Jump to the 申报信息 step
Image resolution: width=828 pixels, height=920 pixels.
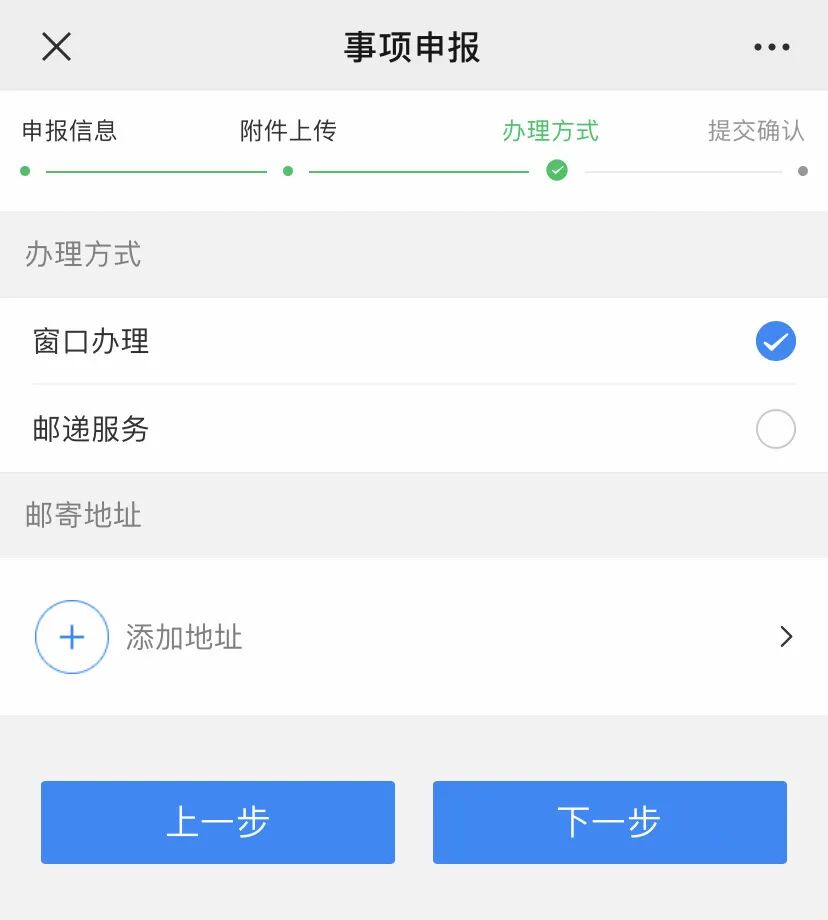(69, 131)
